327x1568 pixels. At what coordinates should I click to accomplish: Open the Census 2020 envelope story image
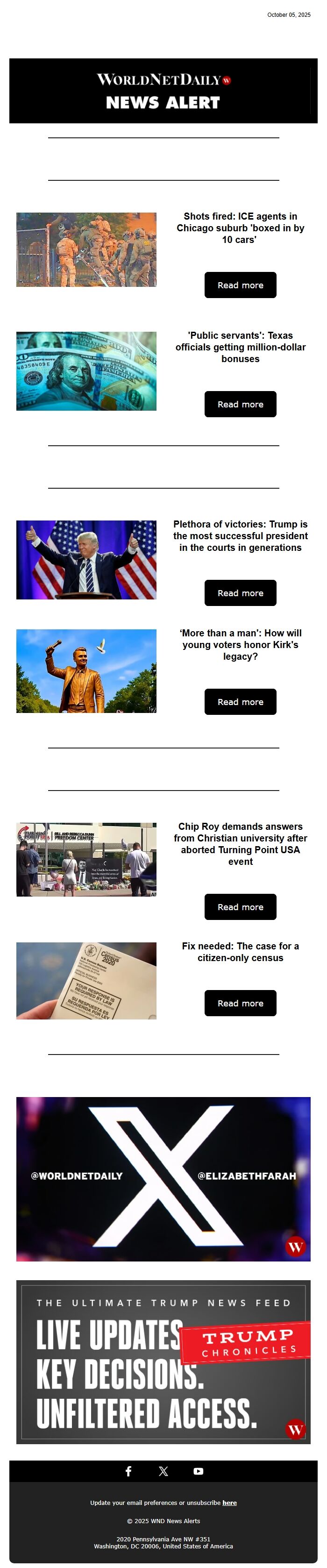(86, 981)
